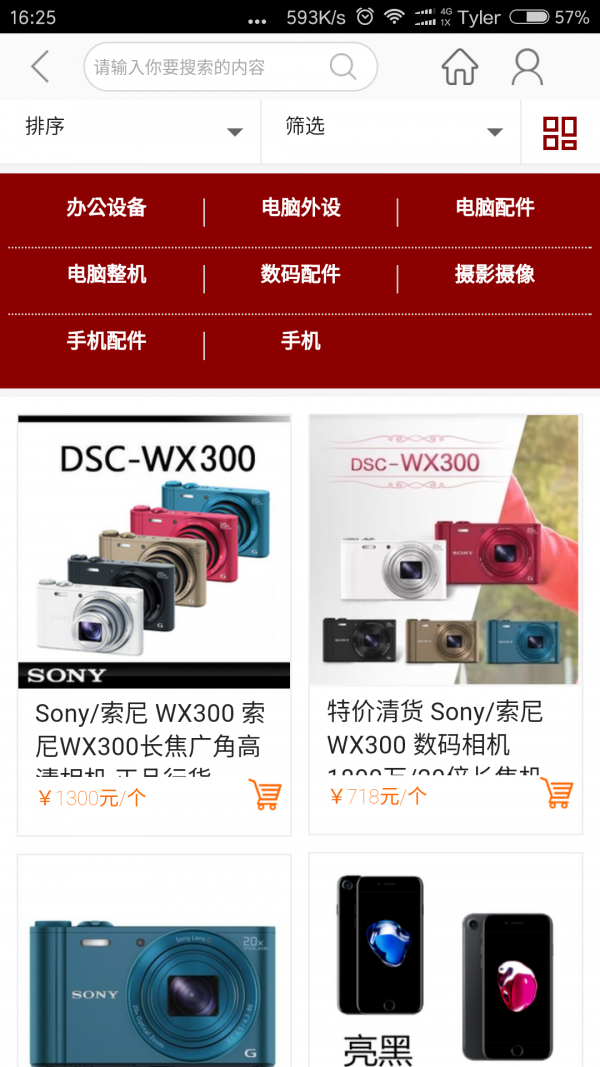Add the ¥1300 Sony WX300 to cart
This screenshot has width=600, height=1067.
(265, 795)
